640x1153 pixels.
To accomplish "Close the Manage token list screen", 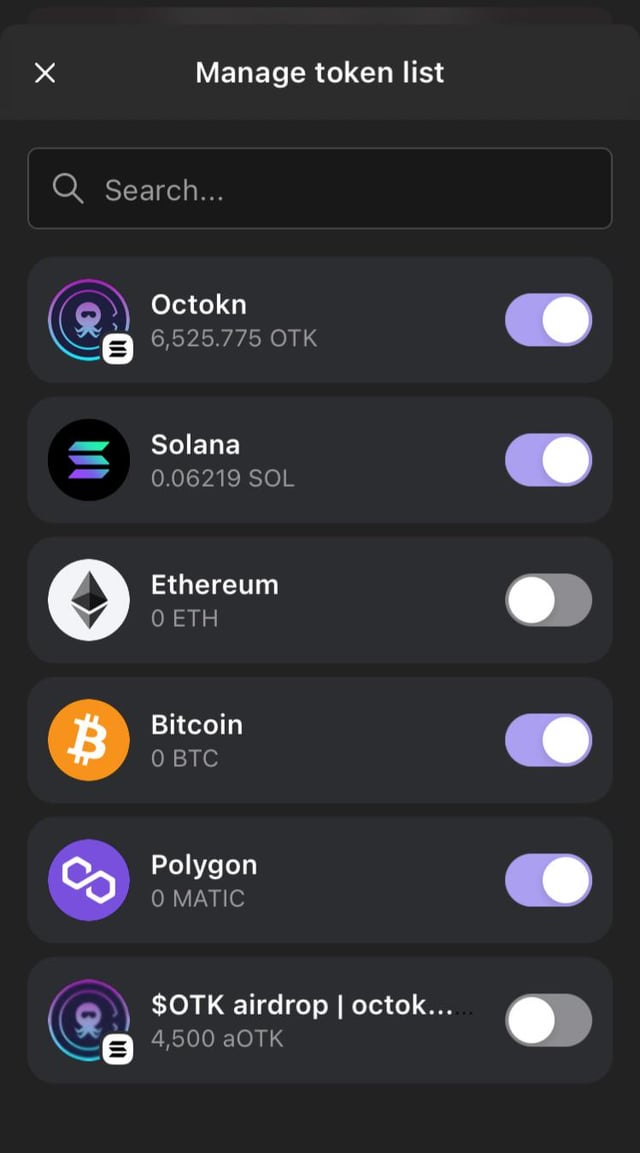I will click(45, 73).
